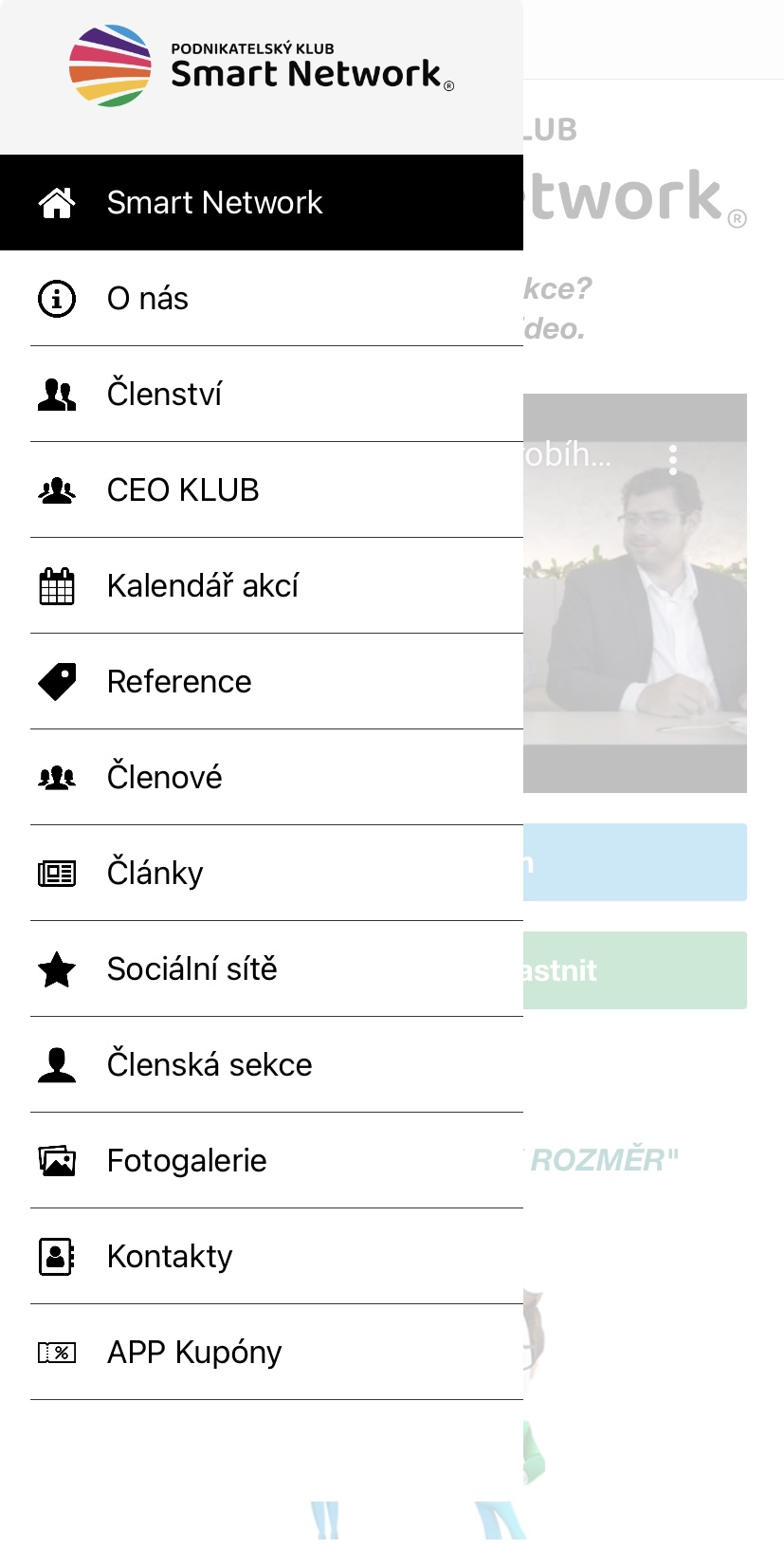View Kalendář akcí
Screen dimensions: 784x1567
[x=202, y=585]
